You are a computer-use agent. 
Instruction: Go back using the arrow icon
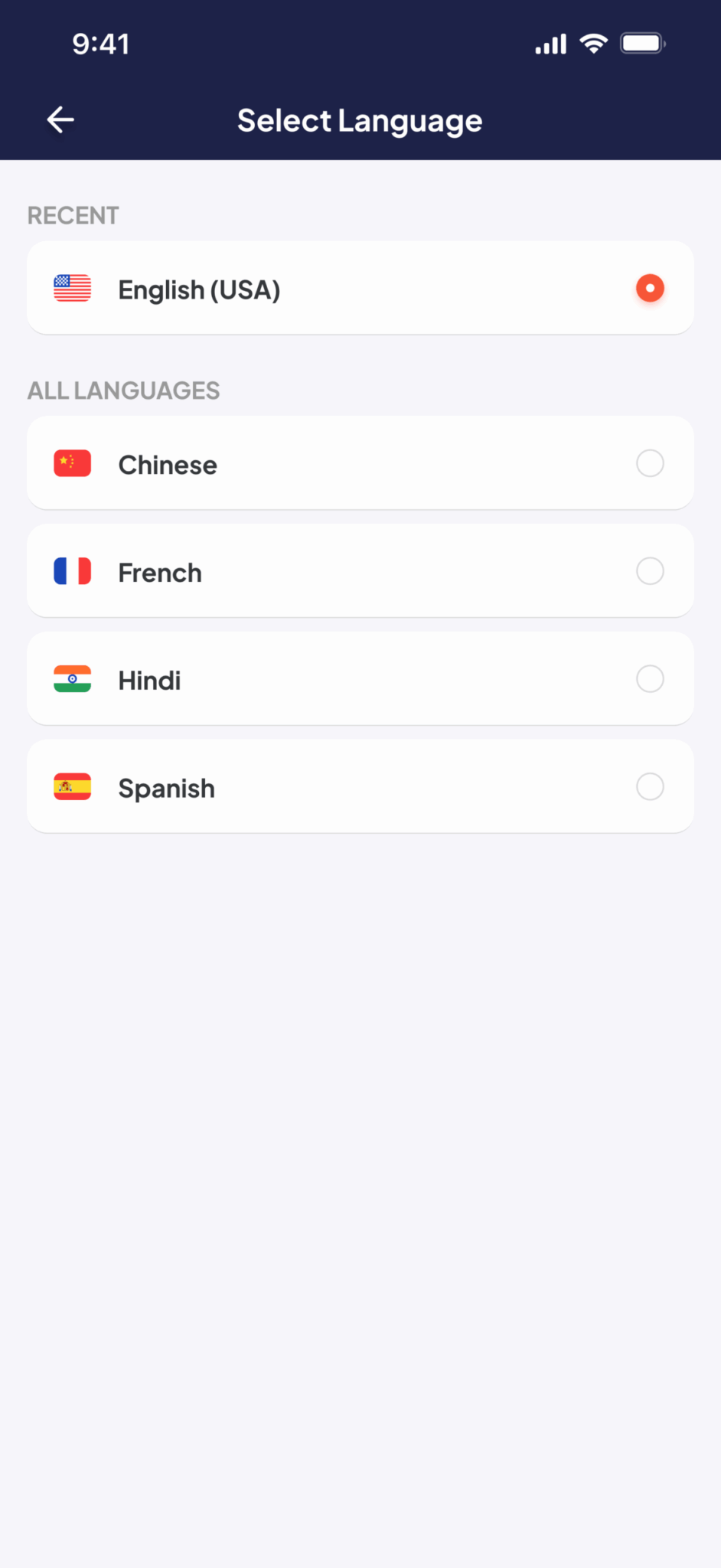[60, 119]
